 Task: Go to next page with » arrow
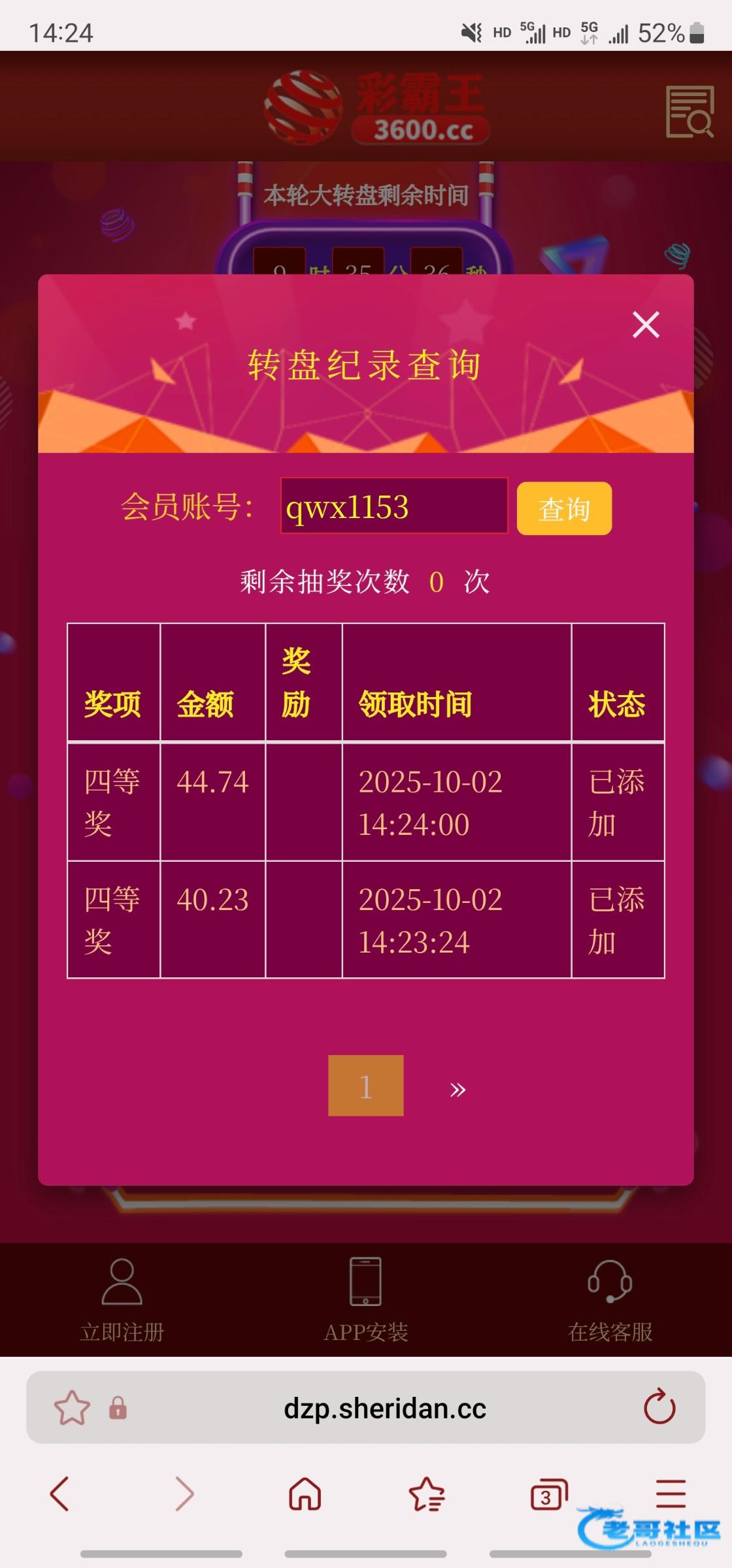[x=457, y=1088]
